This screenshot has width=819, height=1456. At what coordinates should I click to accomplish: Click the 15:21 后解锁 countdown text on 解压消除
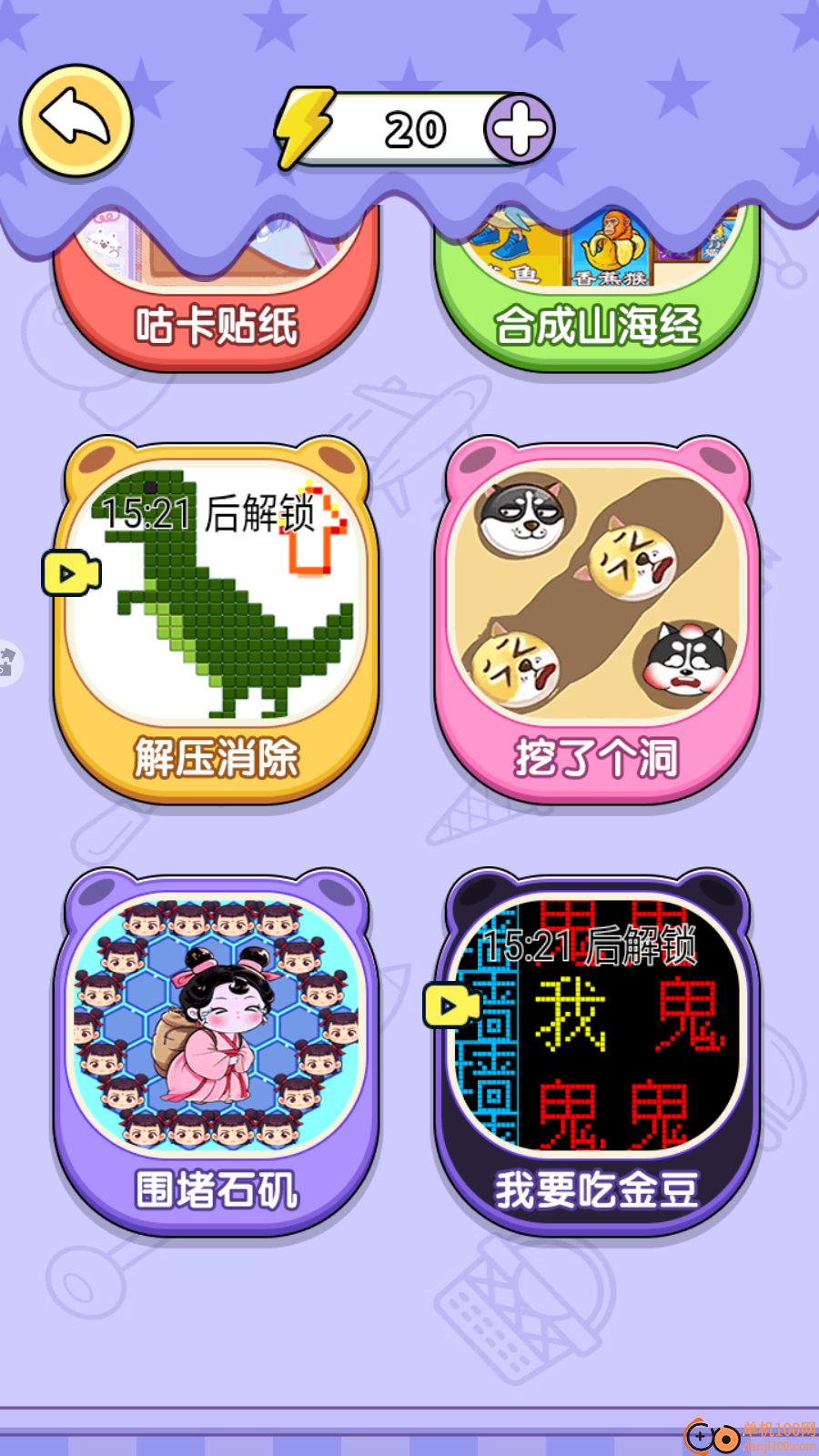click(207, 517)
